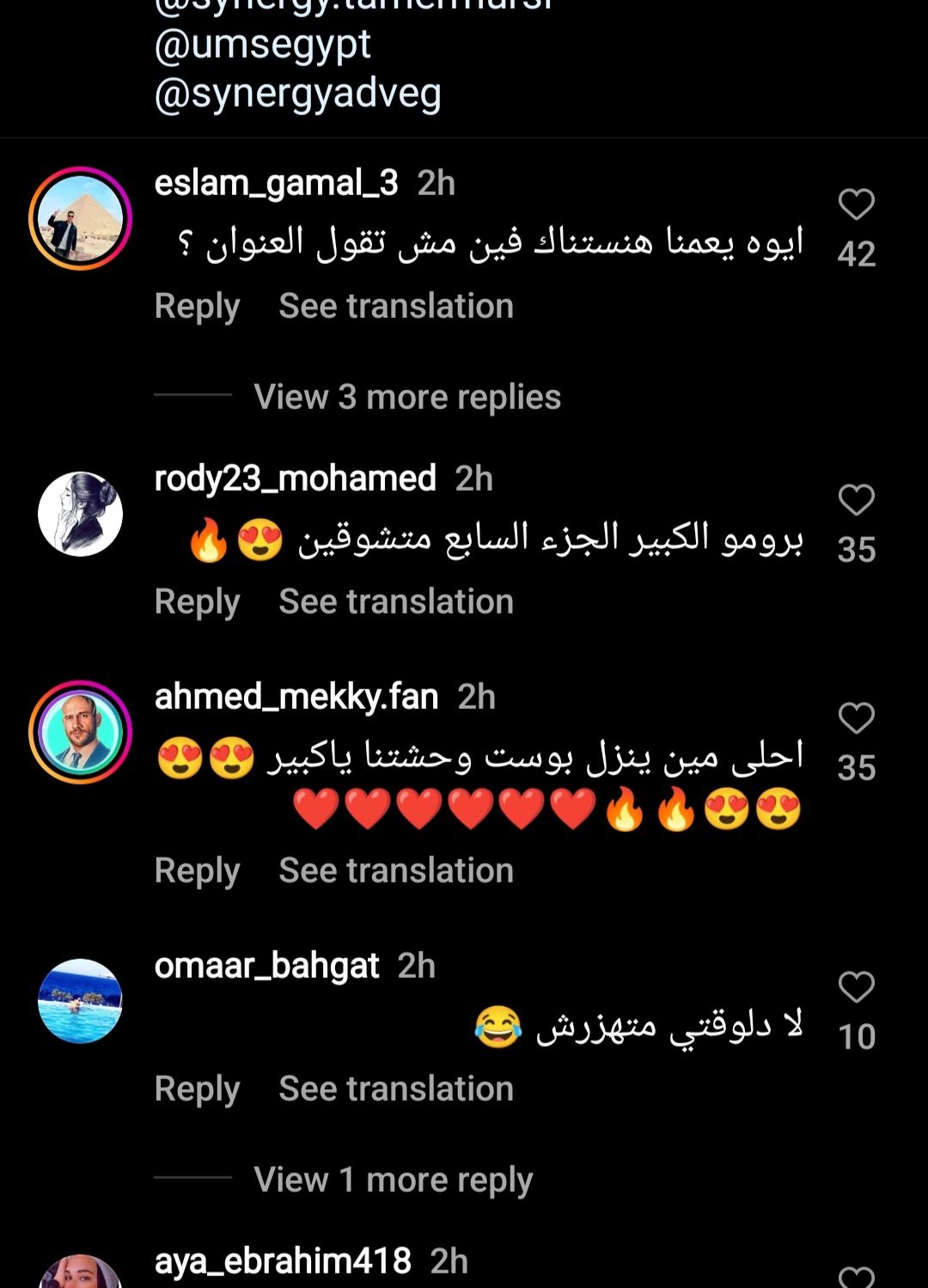
Task: Like omaar_bahgat's comment
Action: click(x=856, y=987)
